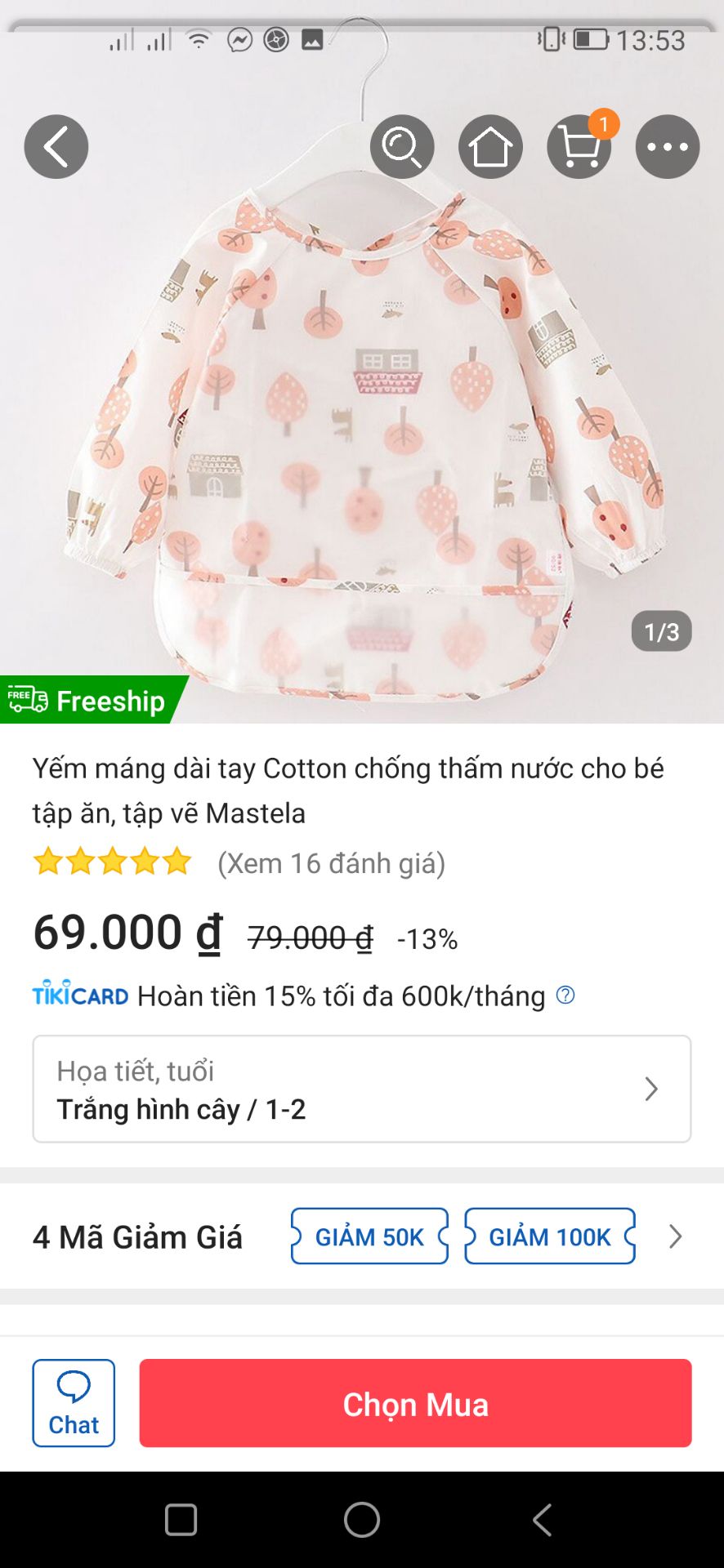
Task: Tap the TikiCard cashback info icon
Action: 565,995
